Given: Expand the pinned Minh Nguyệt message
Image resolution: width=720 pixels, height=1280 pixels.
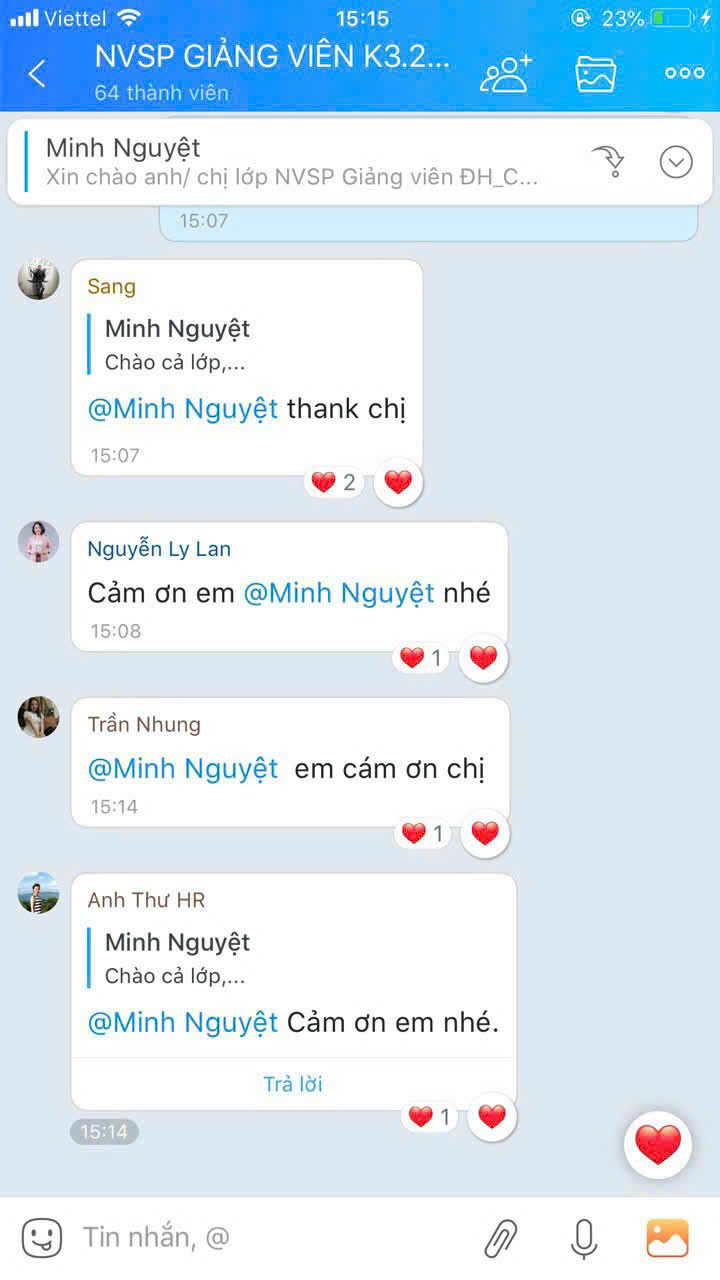Looking at the screenshot, I should tap(676, 162).
